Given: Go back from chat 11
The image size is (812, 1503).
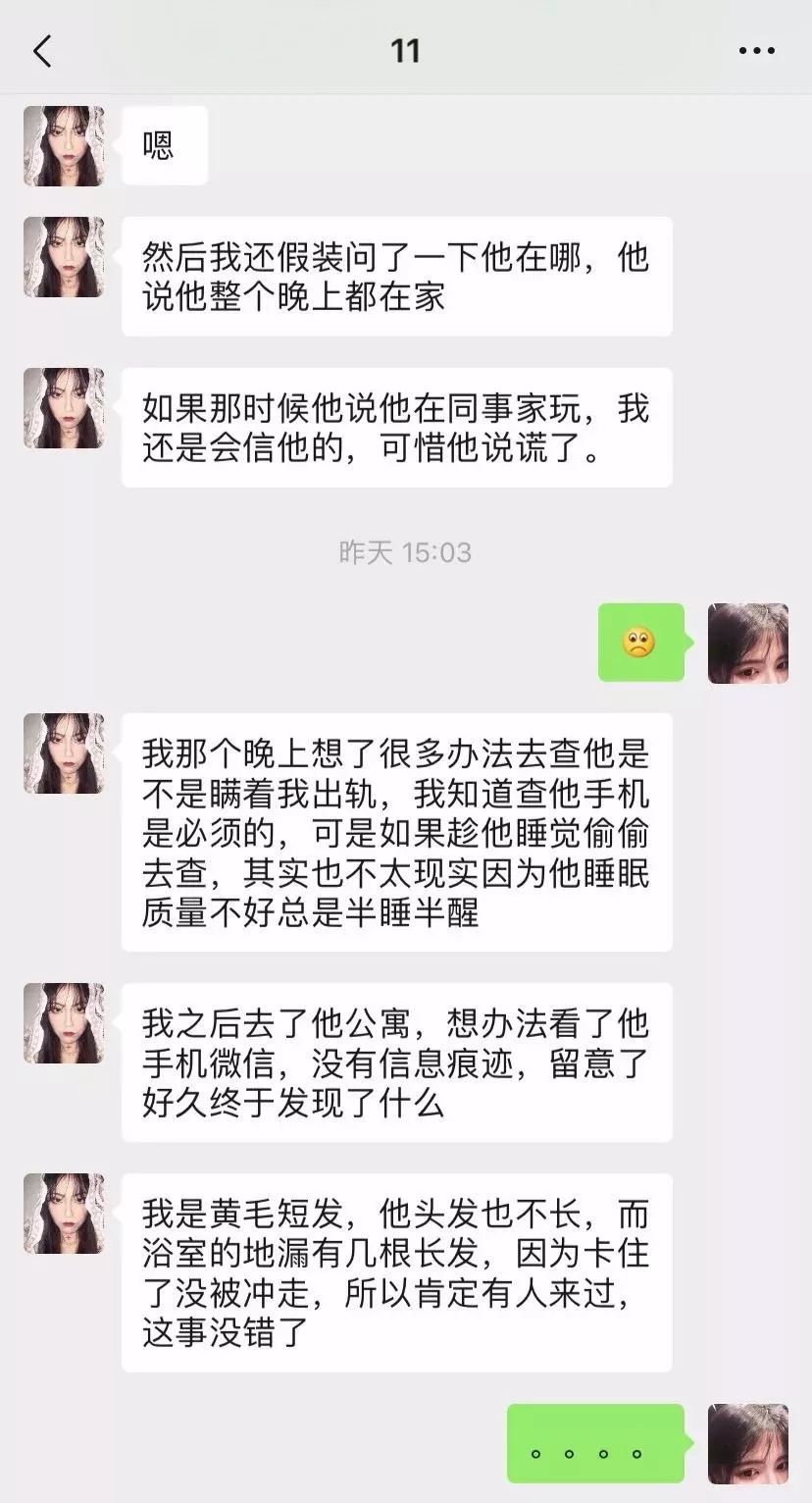Looking at the screenshot, I should (x=42, y=51).
